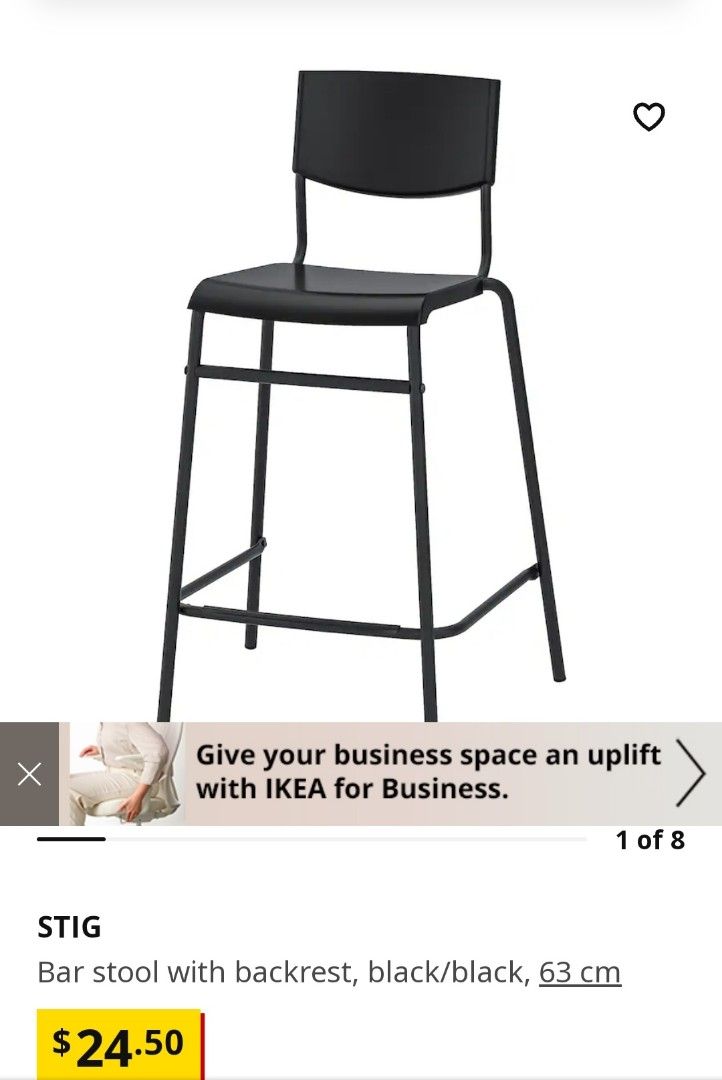Select the heart icon near the product image
722x1080 pixels.
coord(650,116)
